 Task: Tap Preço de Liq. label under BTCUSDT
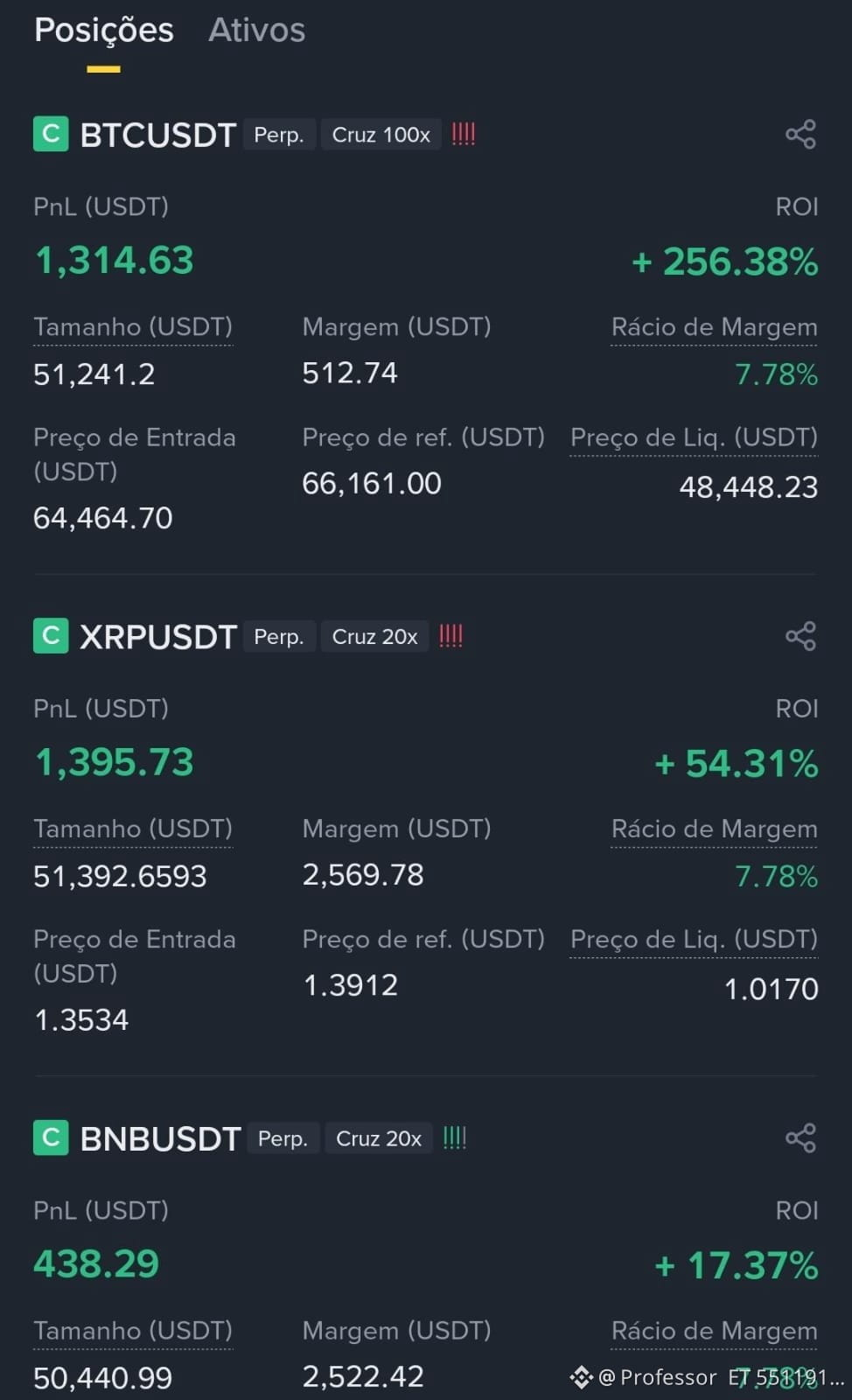[694, 437]
